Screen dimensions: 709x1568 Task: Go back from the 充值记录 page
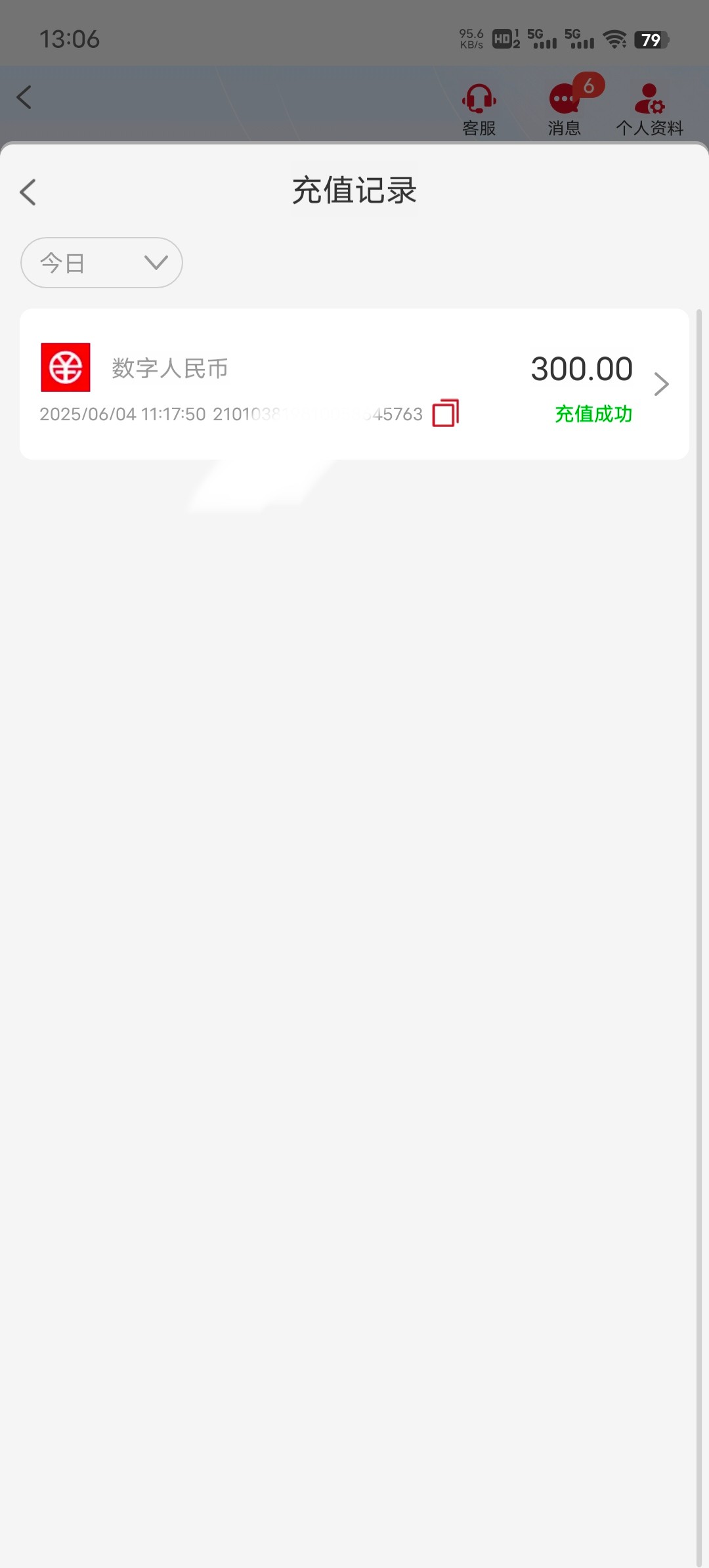pos(28,192)
